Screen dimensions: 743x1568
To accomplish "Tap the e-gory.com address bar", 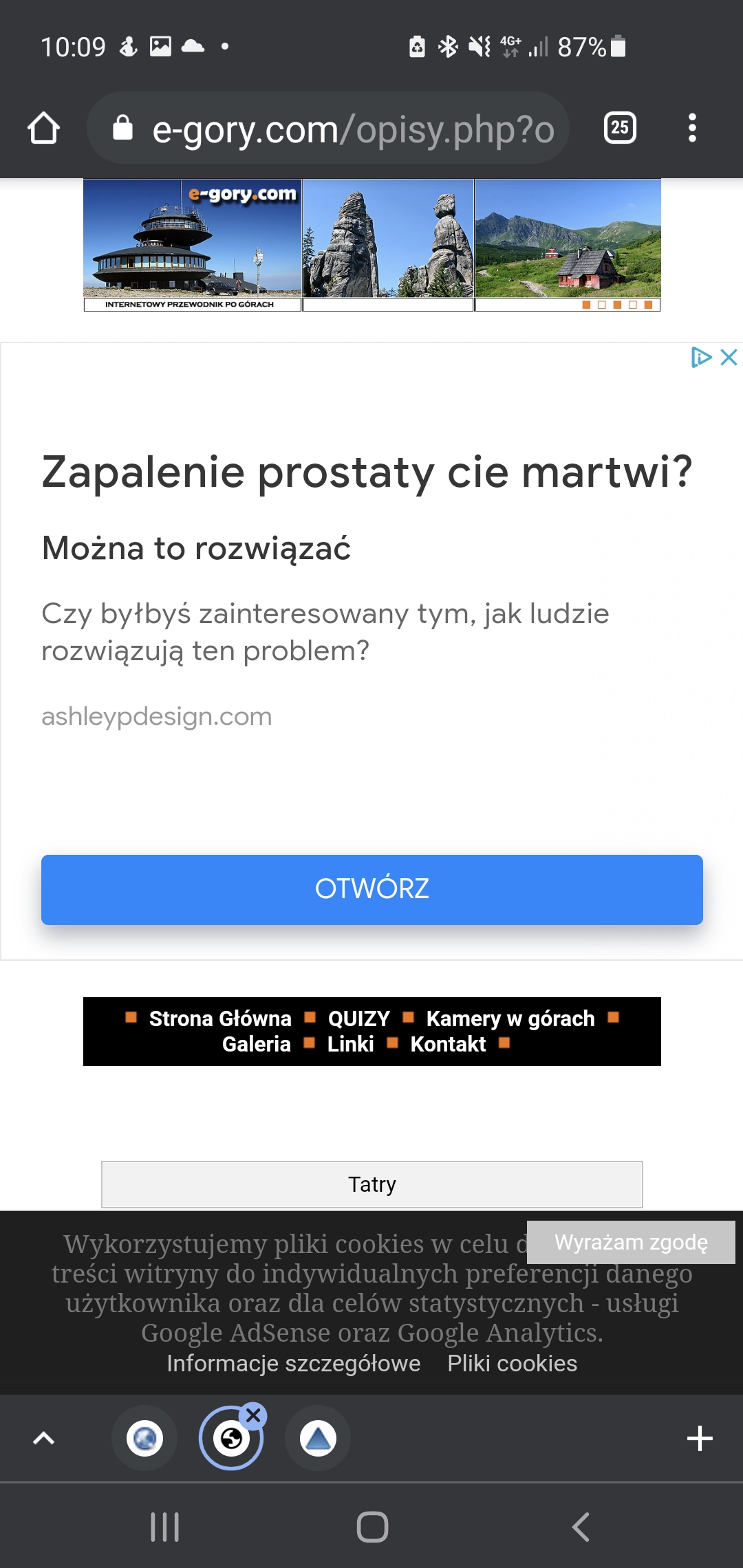I will tap(328, 128).
